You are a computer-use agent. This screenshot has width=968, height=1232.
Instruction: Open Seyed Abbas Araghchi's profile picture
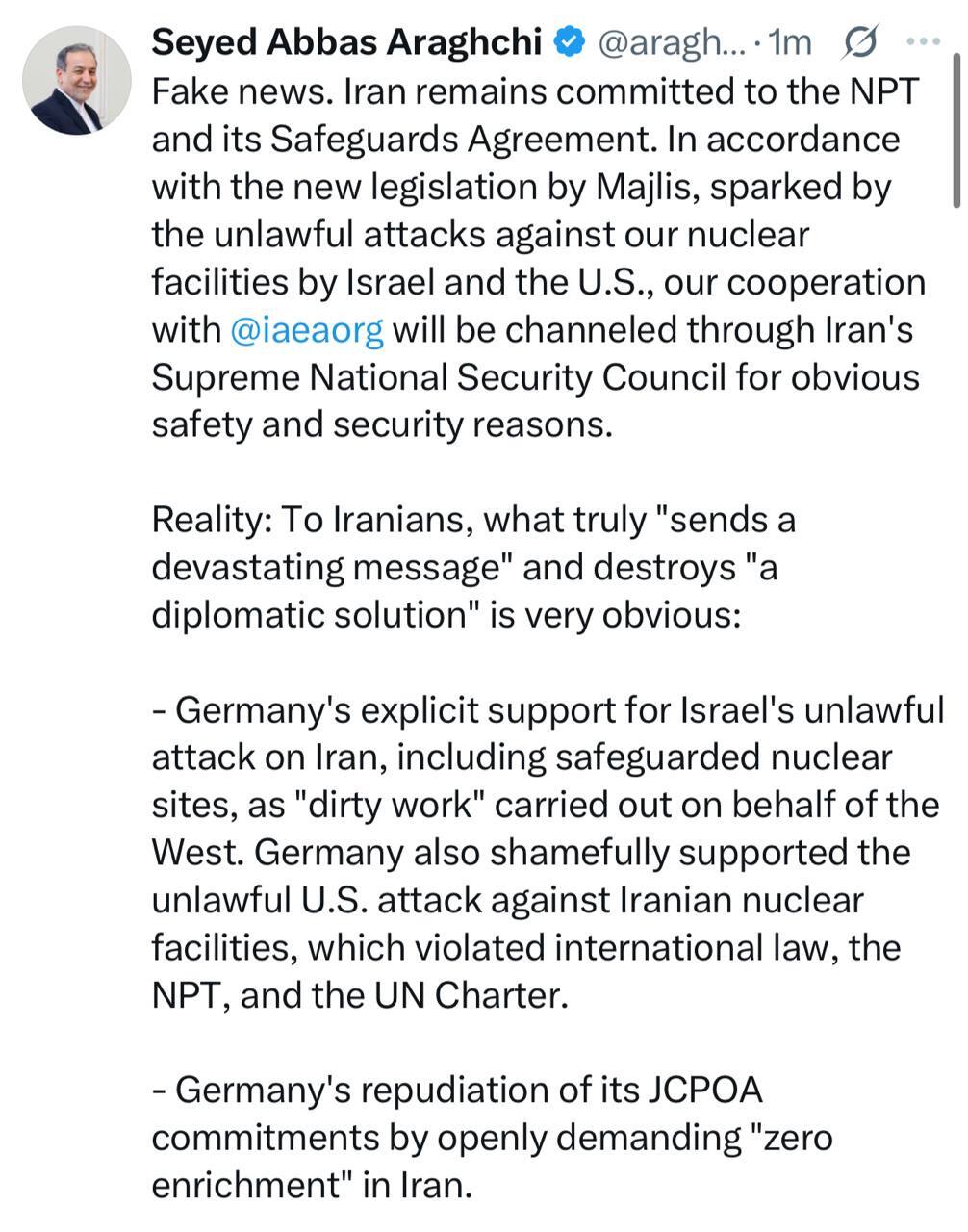click(x=76, y=80)
